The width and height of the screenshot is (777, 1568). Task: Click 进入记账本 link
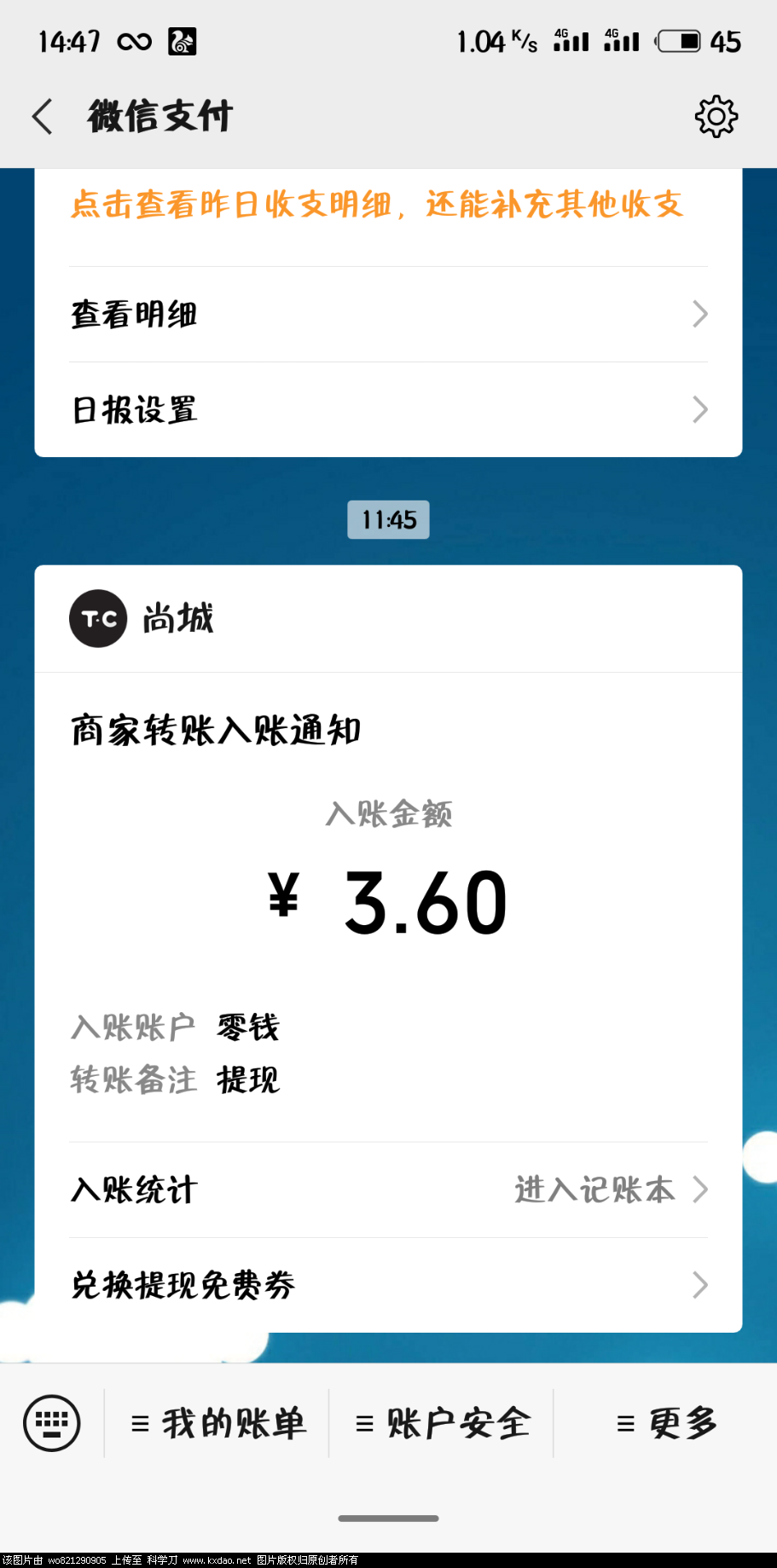coord(594,1189)
